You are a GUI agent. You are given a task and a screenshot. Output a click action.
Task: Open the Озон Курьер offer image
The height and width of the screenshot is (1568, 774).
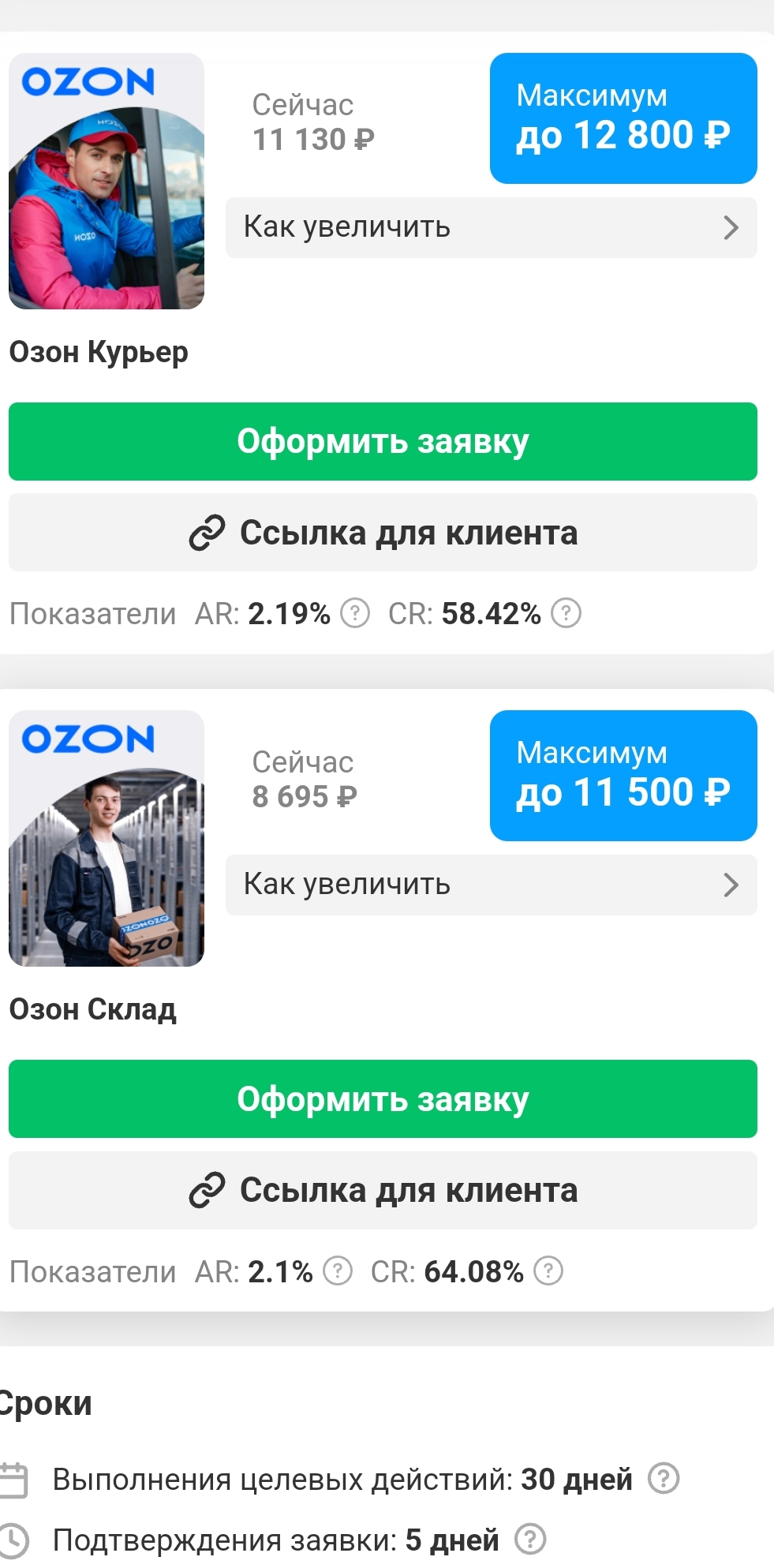[x=107, y=181]
